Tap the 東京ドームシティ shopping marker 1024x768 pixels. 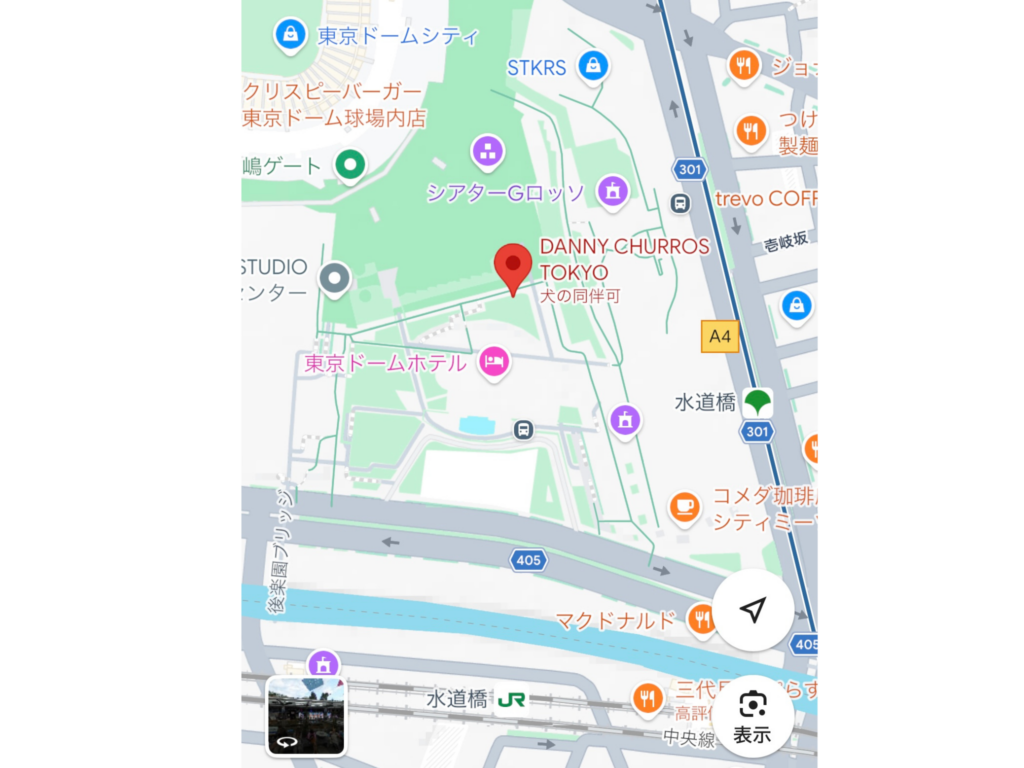290,37
